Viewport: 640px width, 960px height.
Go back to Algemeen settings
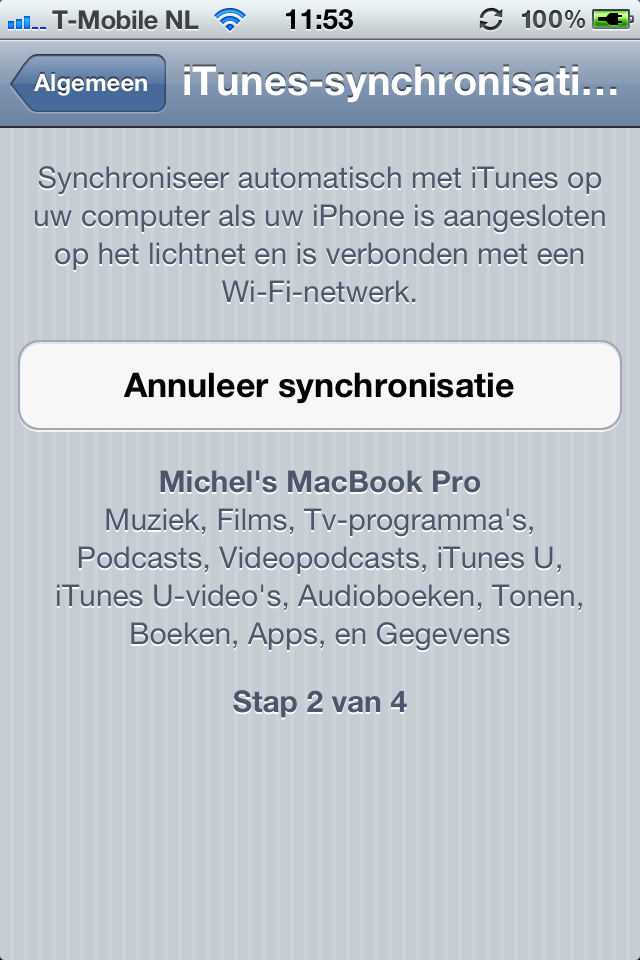89,84
